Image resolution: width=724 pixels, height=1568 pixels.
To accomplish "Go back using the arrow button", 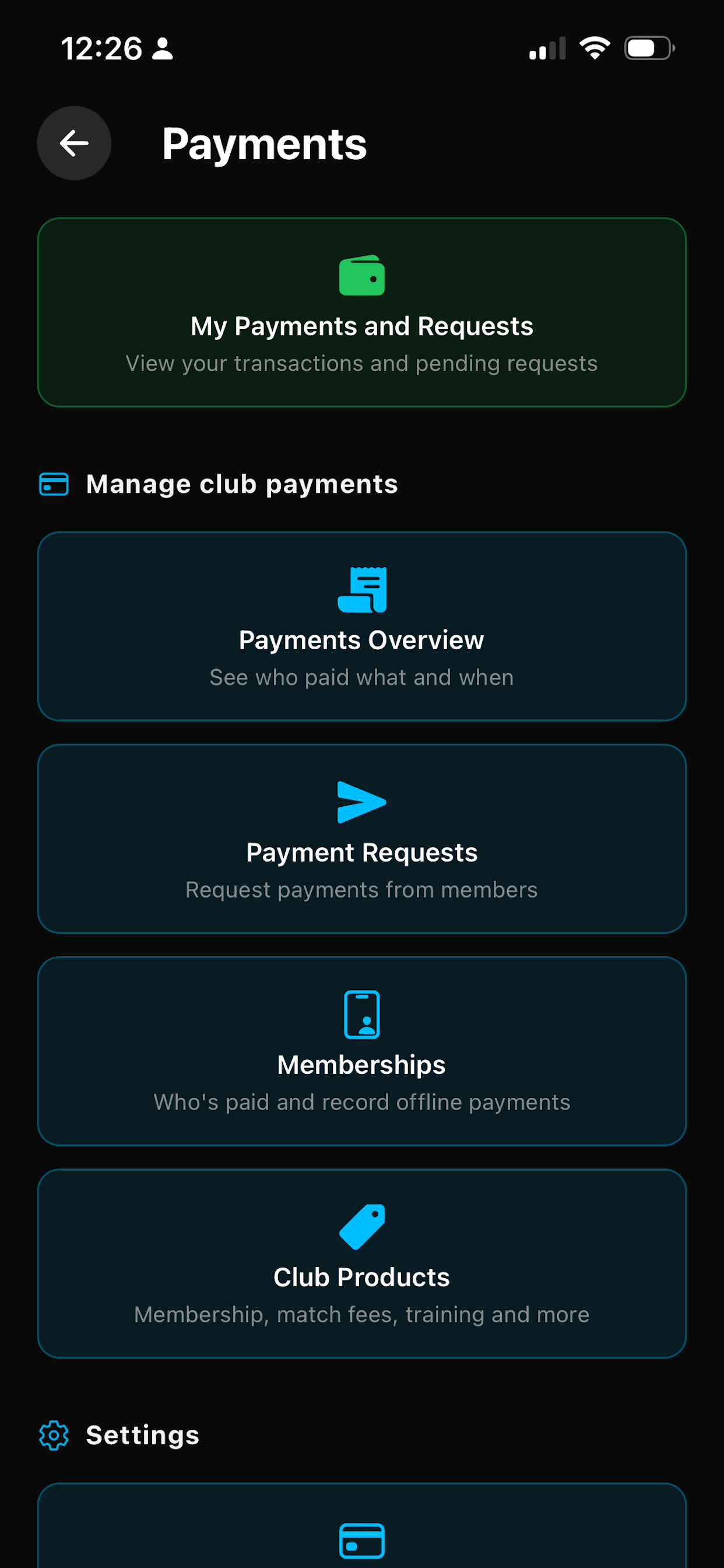I will (x=73, y=143).
